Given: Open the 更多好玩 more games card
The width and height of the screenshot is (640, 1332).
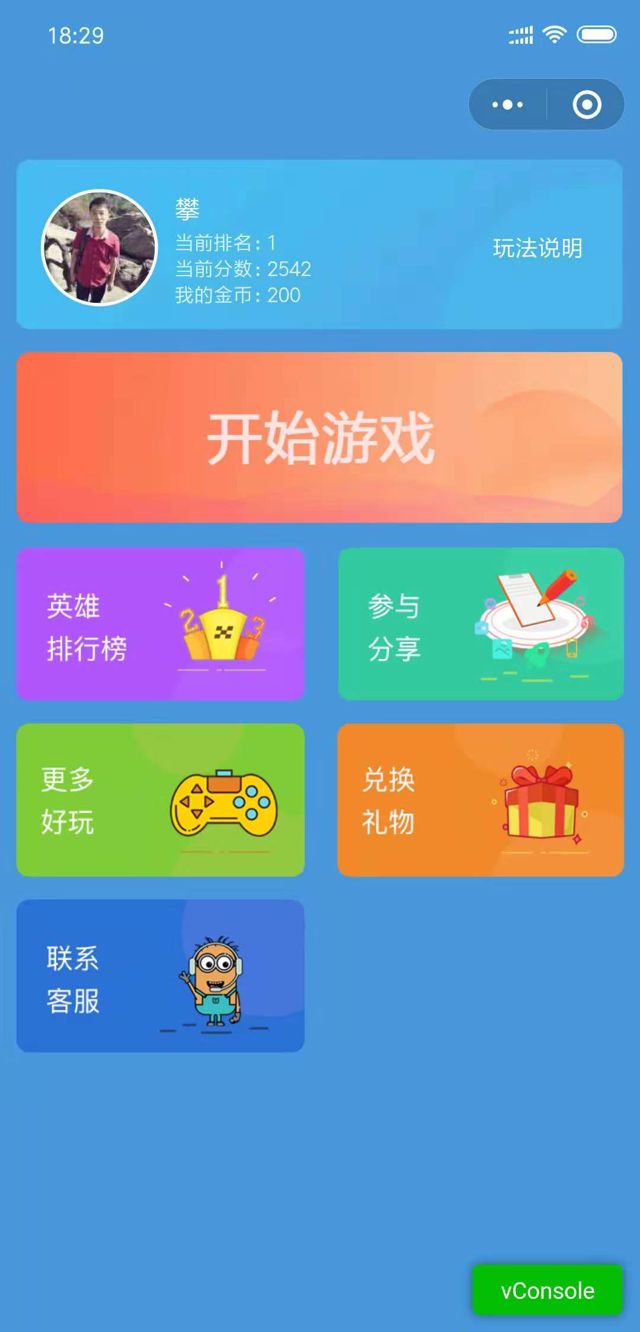Looking at the screenshot, I should coord(160,800).
